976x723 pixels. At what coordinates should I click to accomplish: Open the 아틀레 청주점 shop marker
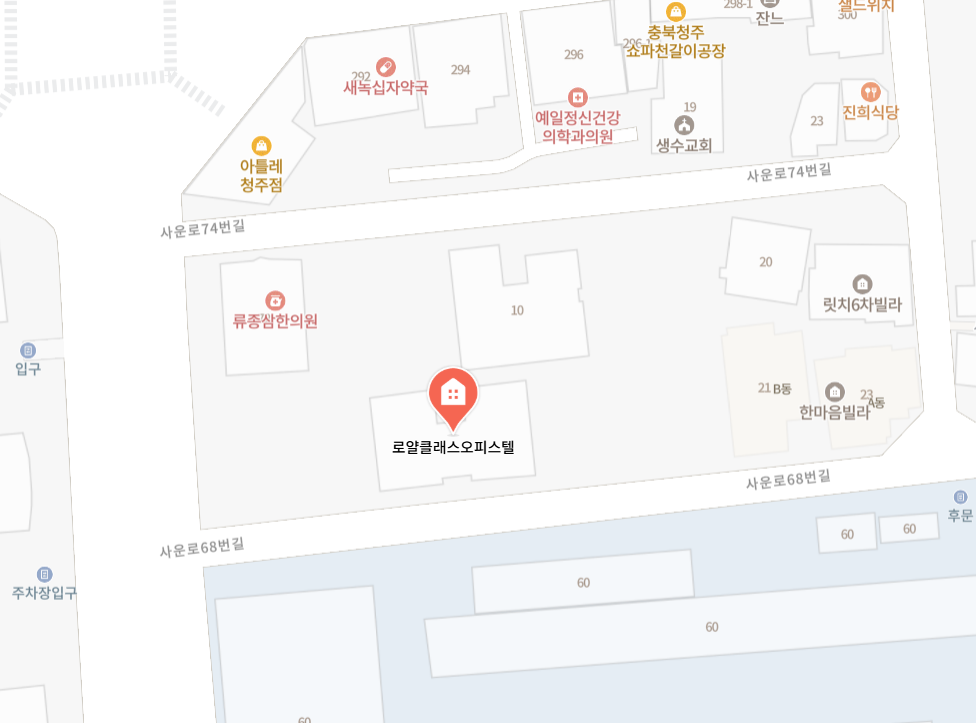click(261, 146)
